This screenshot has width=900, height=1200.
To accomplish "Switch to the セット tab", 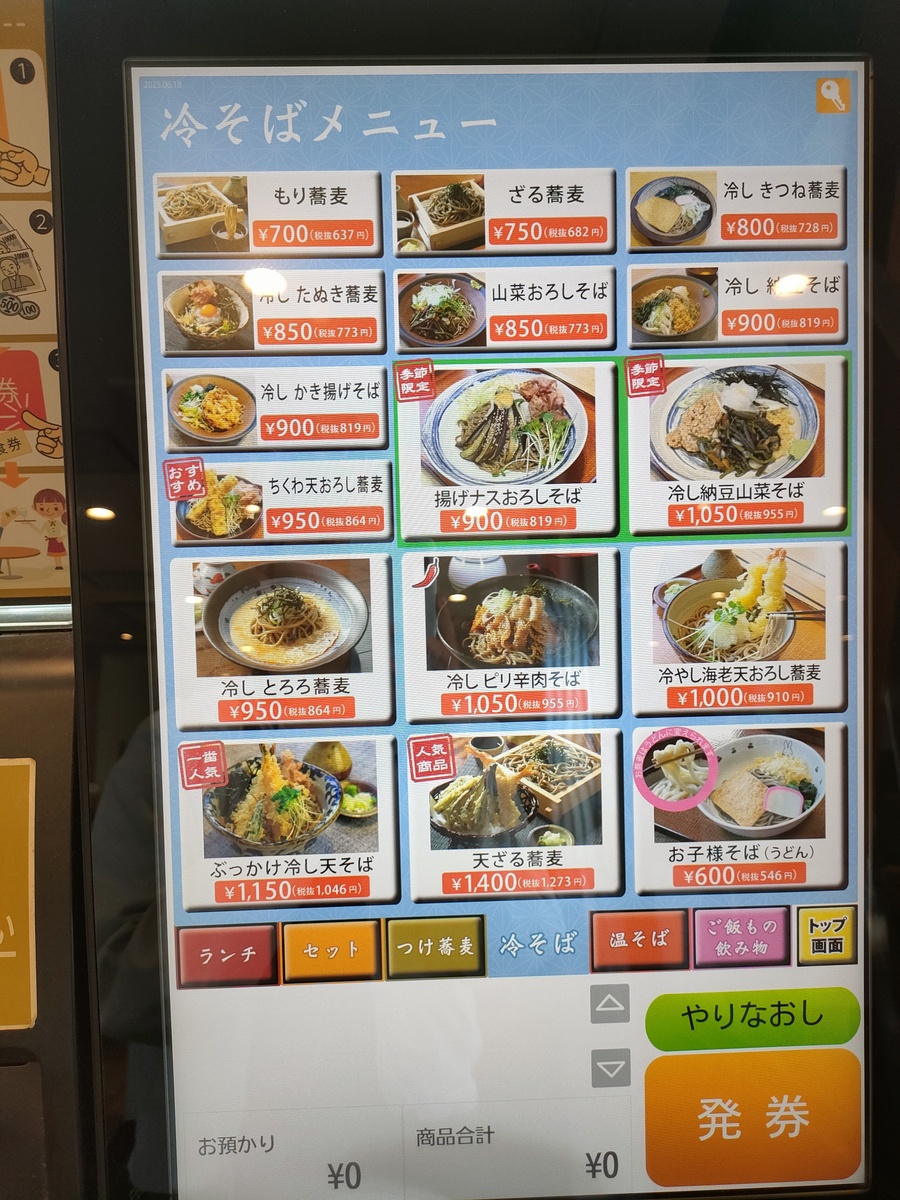I will coord(331,949).
